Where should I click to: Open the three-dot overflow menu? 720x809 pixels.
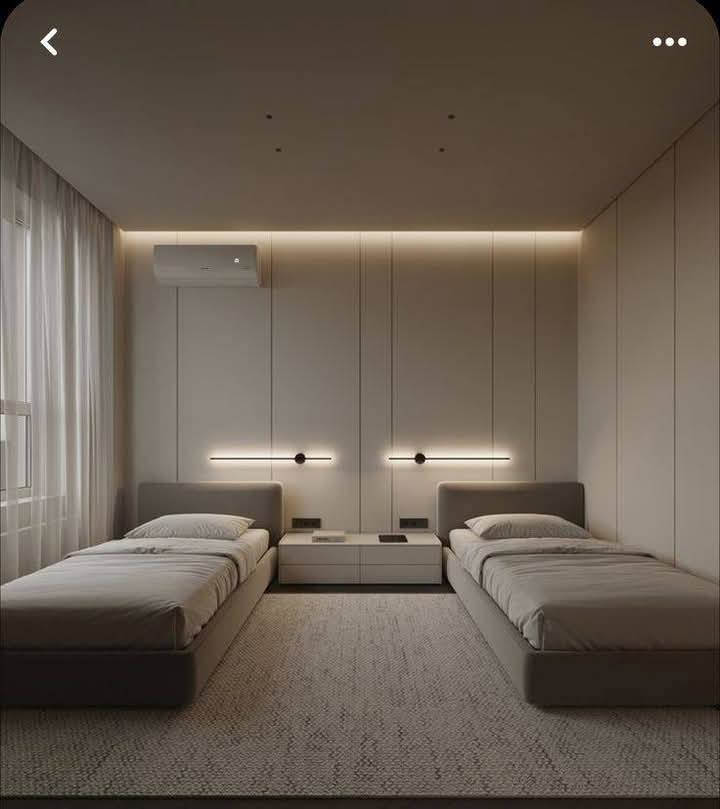(669, 42)
